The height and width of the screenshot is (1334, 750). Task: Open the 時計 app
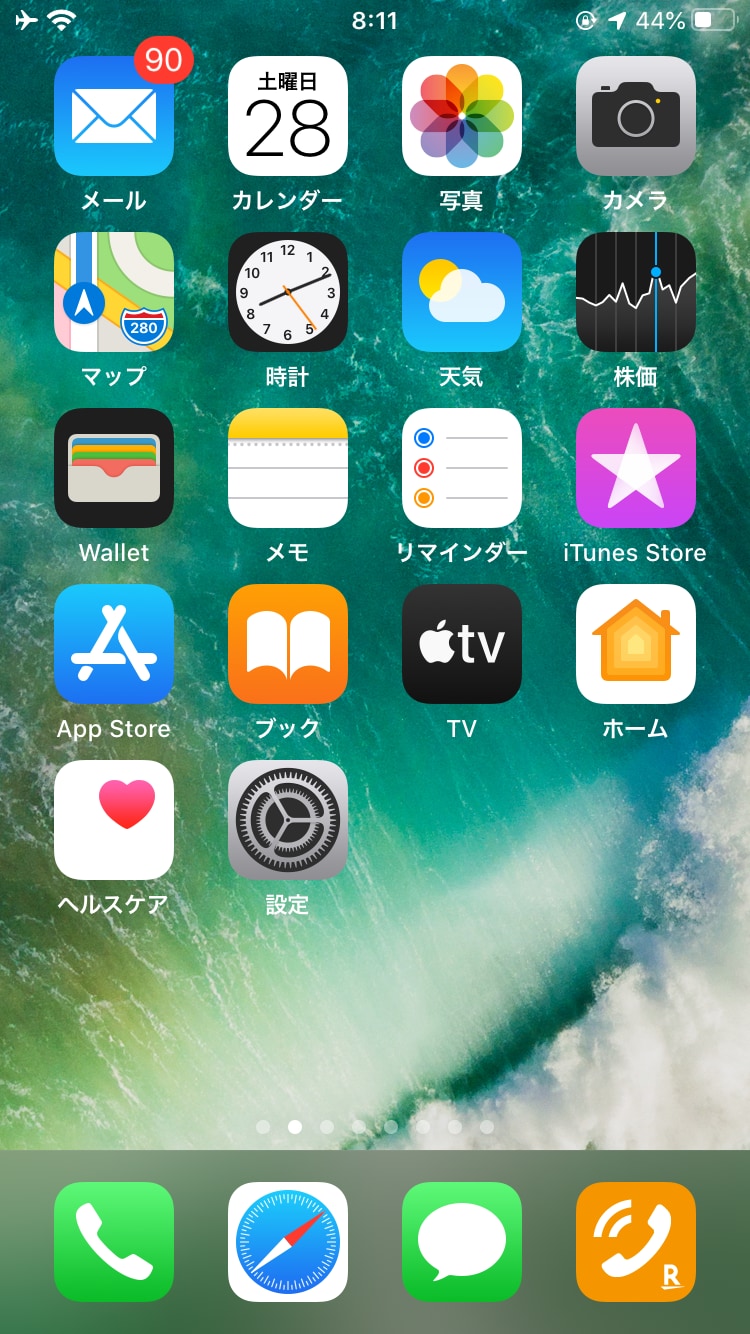click(288, 292)
